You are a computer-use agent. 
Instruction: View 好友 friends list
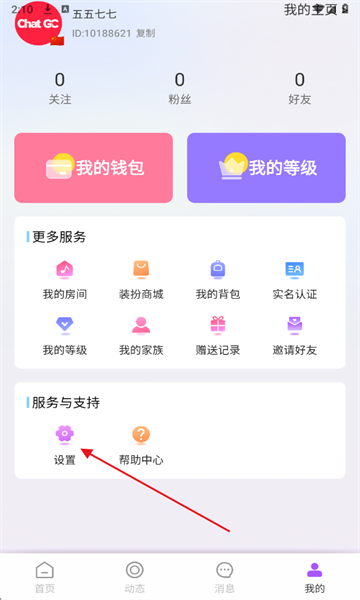coord(300,89)
